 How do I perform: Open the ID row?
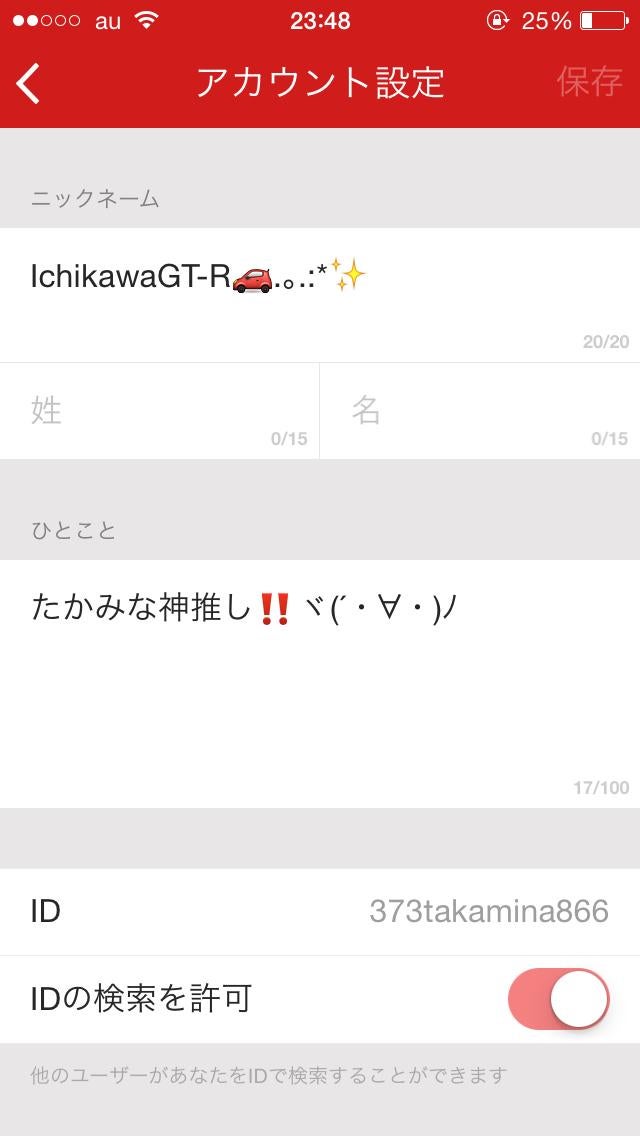pos(320,911)
